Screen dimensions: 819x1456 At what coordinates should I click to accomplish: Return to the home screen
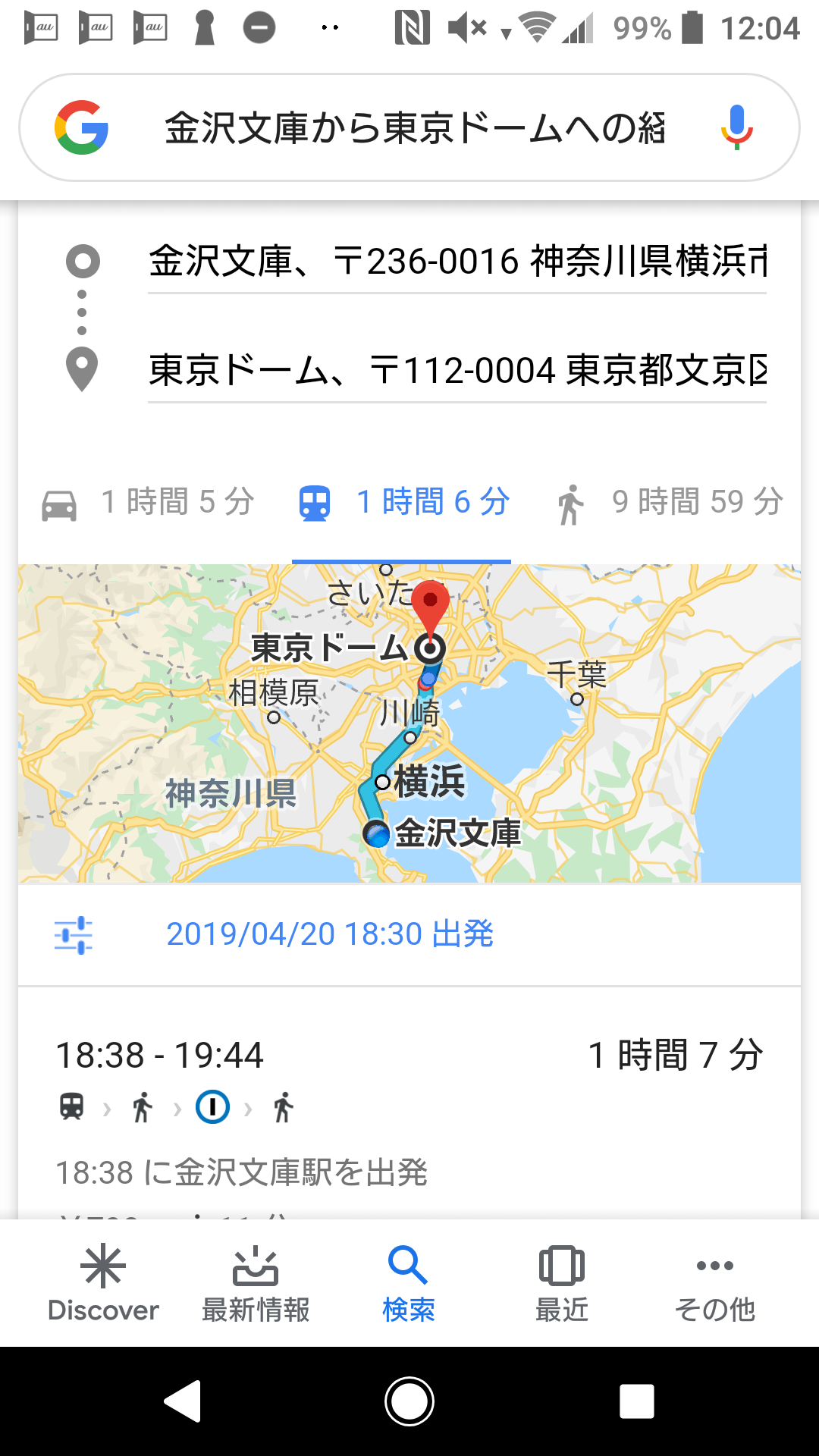pos(409,1401)
